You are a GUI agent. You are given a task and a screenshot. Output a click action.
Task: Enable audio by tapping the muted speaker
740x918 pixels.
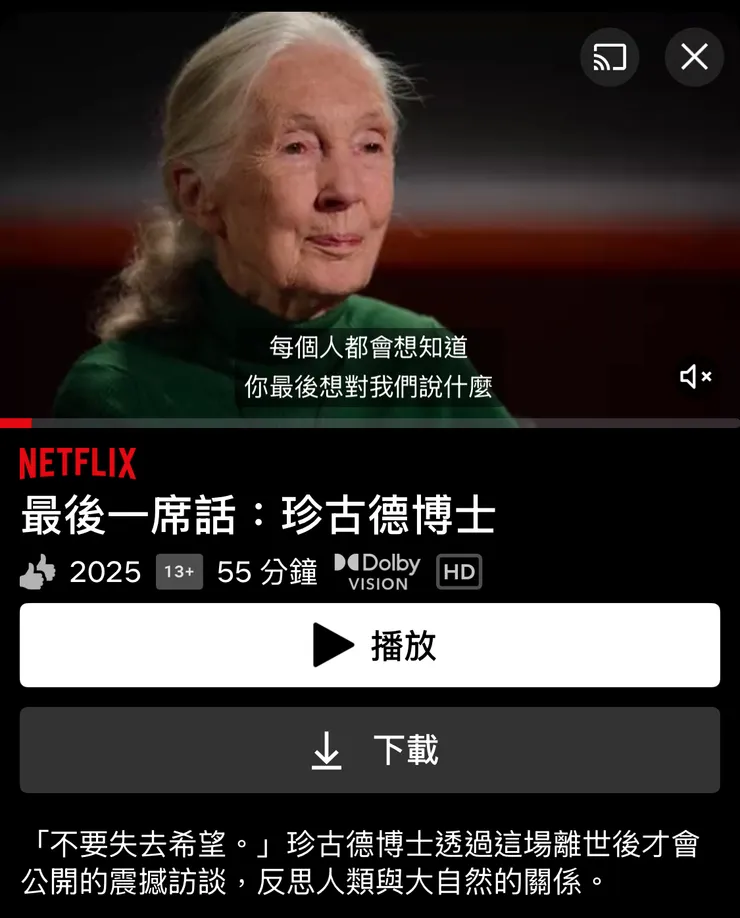tap(694, 377)
